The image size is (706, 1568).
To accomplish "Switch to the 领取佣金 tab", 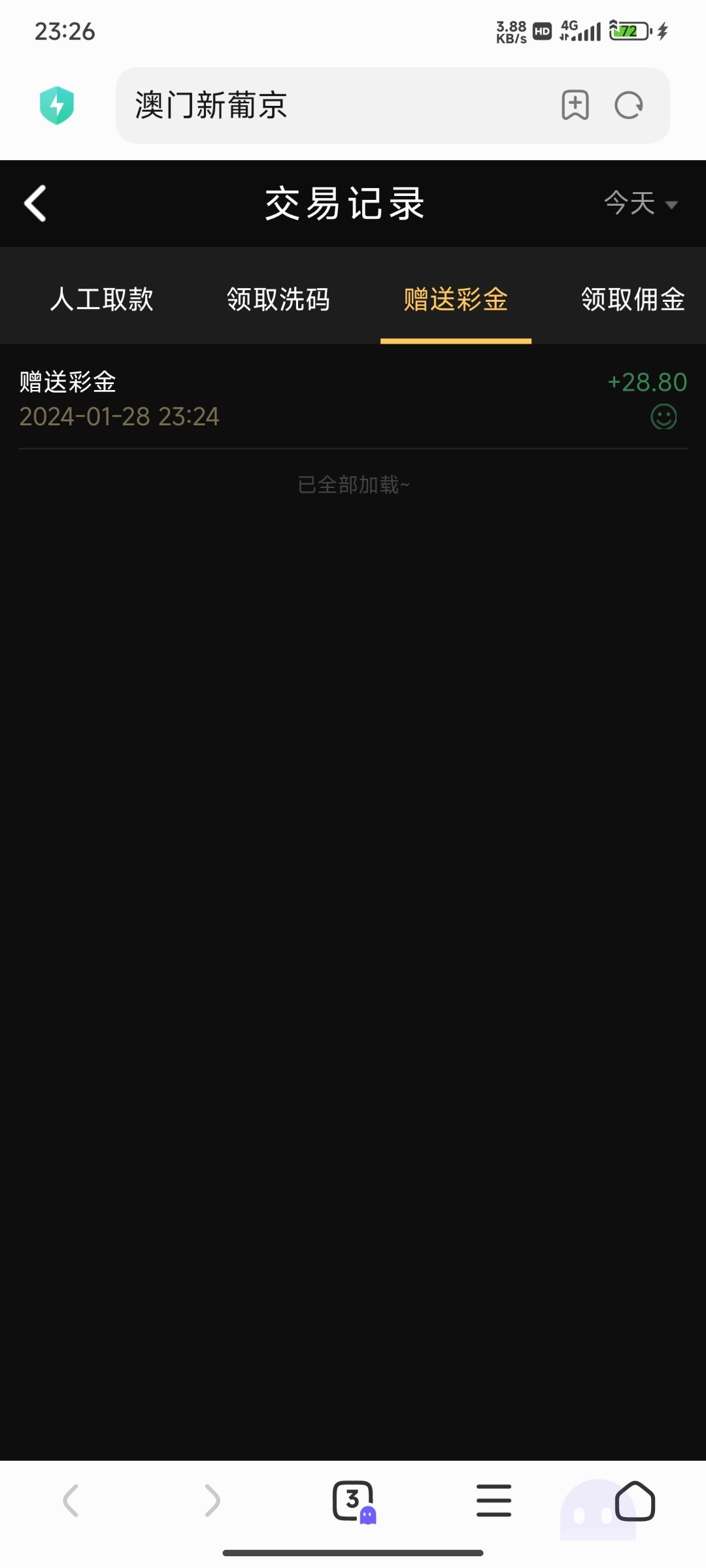I will click(x=632, y=300).
